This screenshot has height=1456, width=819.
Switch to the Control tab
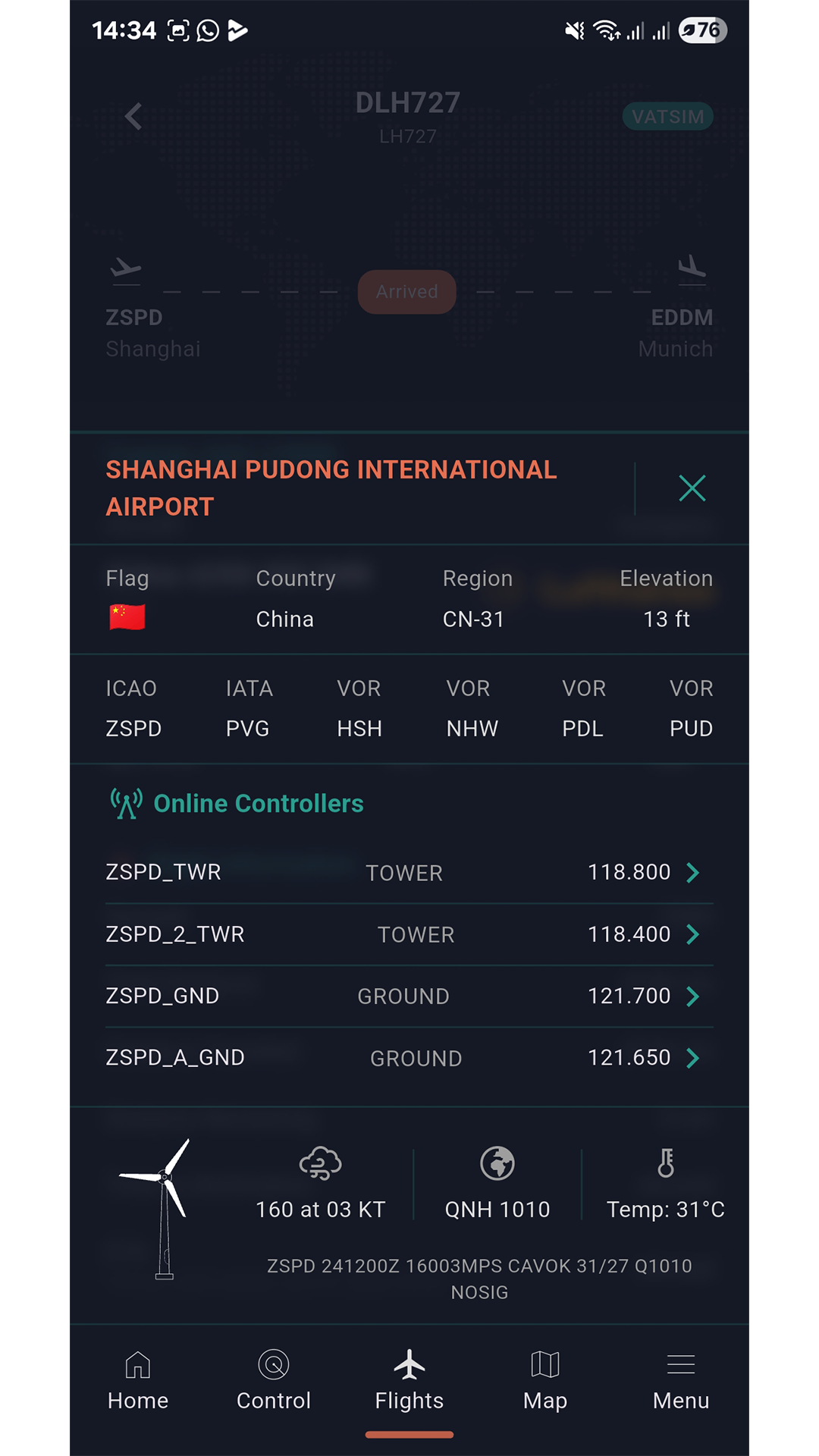[x=273, y=1382]
